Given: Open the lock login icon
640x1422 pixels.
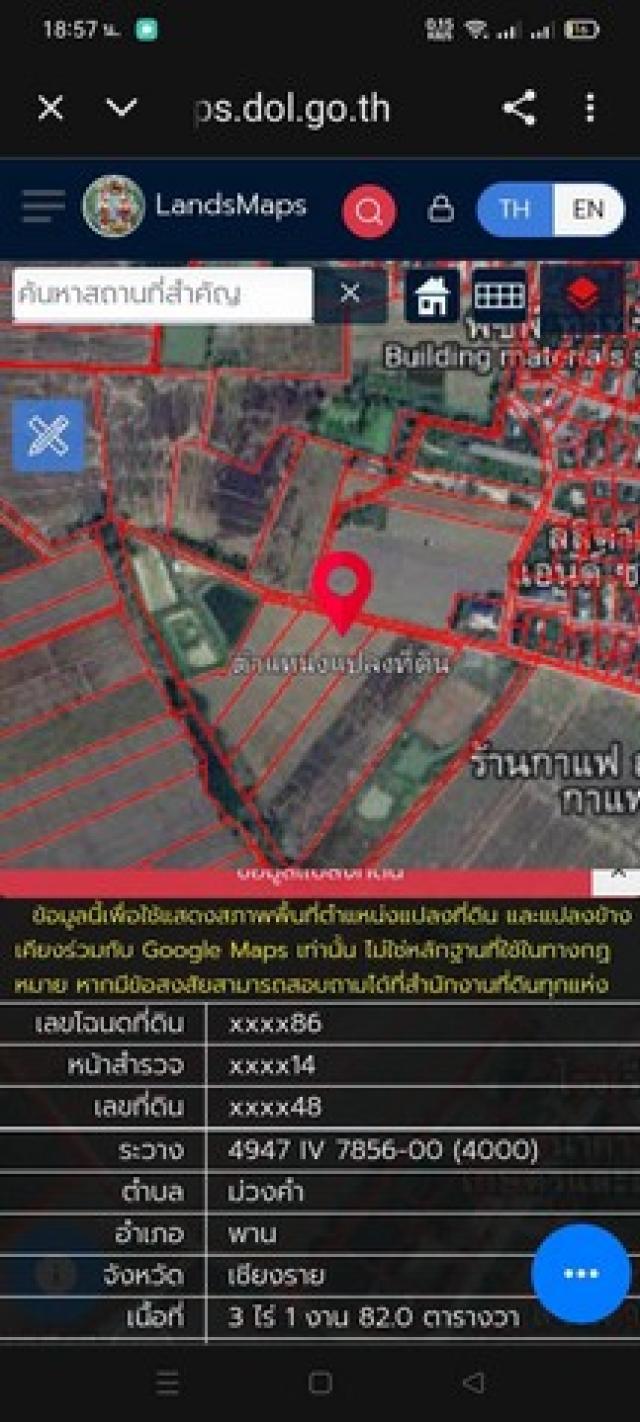Looking at the screenshot, I should point(440,209).
